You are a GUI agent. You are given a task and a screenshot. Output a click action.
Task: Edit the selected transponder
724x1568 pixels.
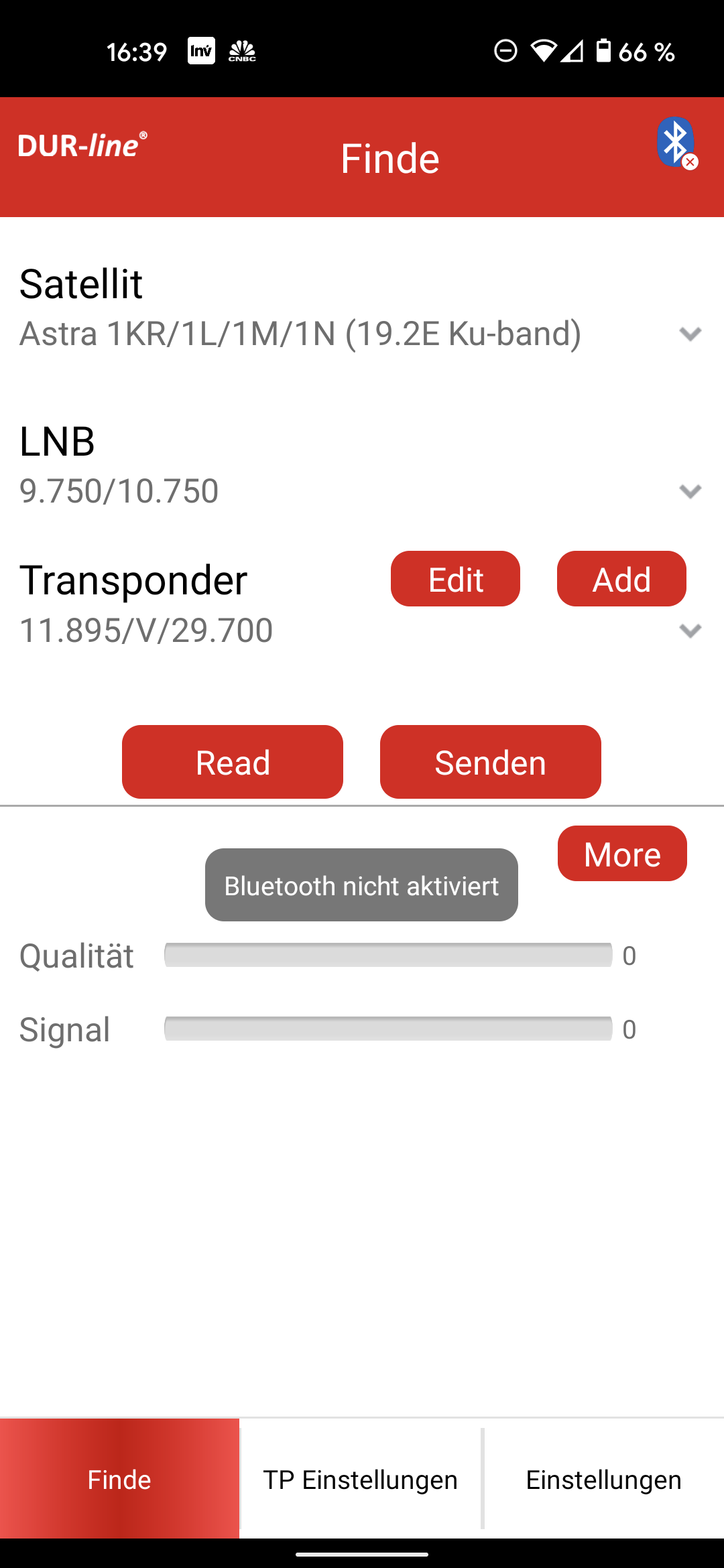point(455,579)
